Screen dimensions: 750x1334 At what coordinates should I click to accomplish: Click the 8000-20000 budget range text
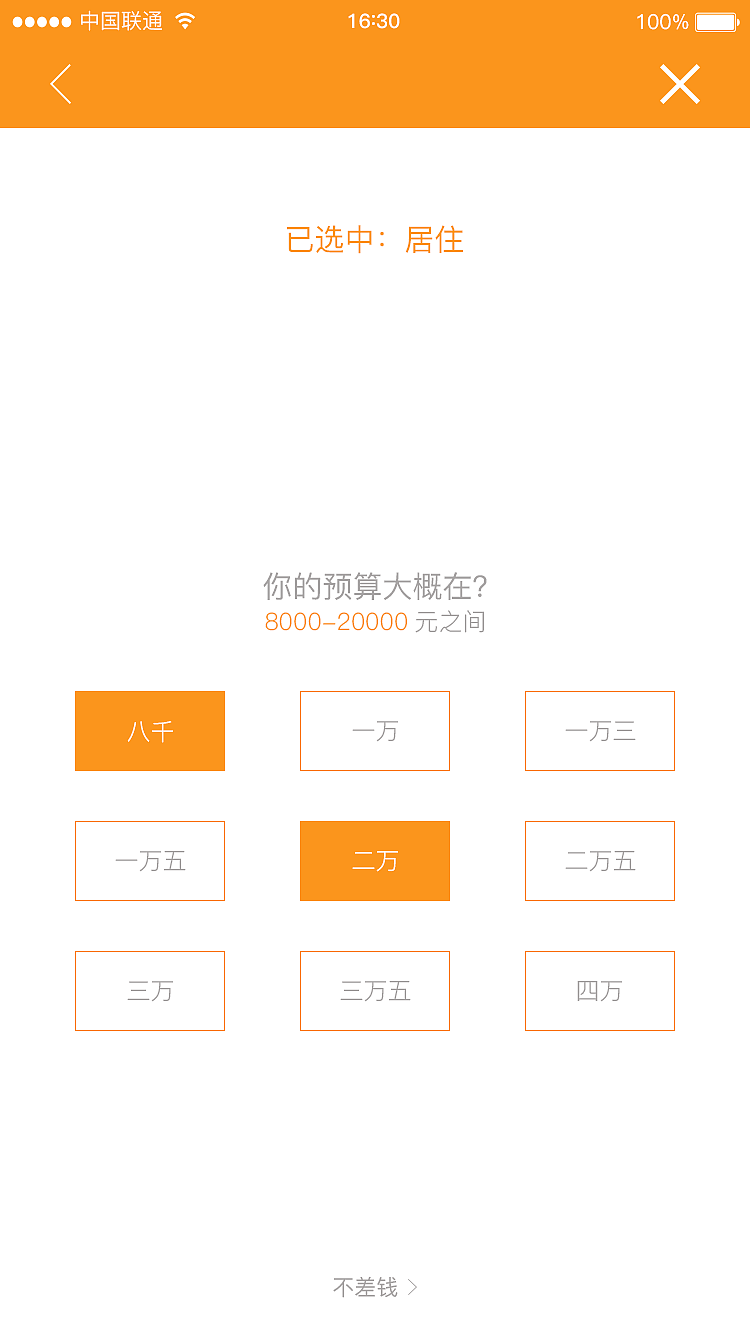click(x=375, y=622)
